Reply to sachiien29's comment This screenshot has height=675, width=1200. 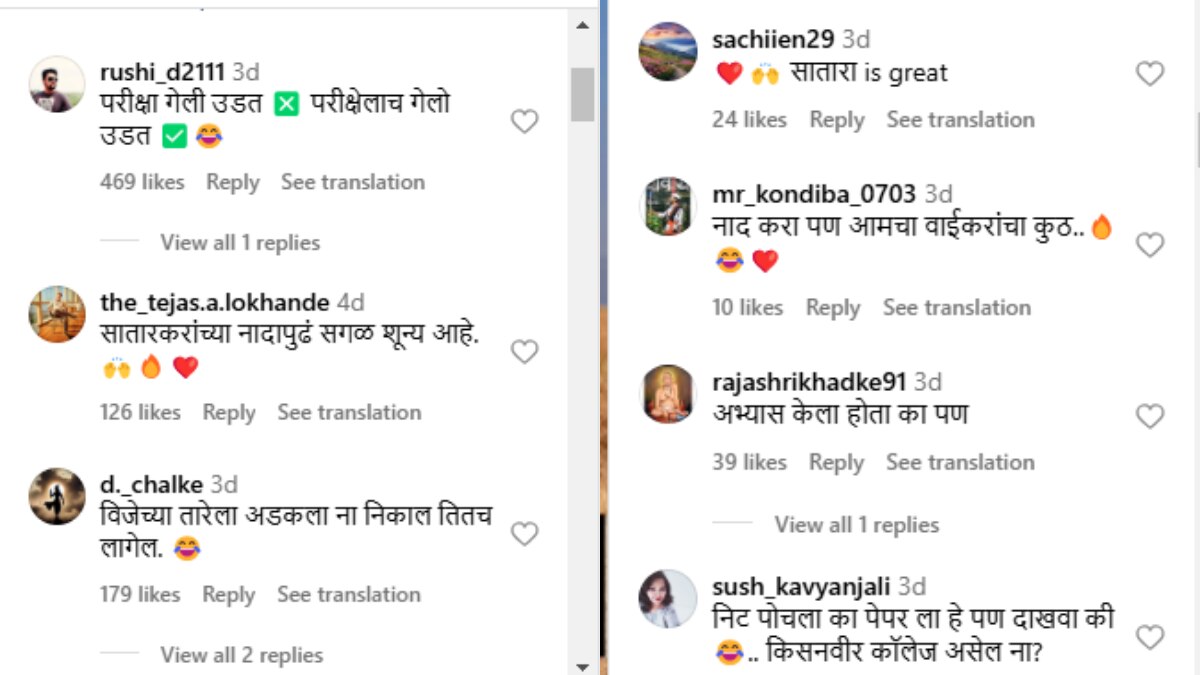pos(836,120)
